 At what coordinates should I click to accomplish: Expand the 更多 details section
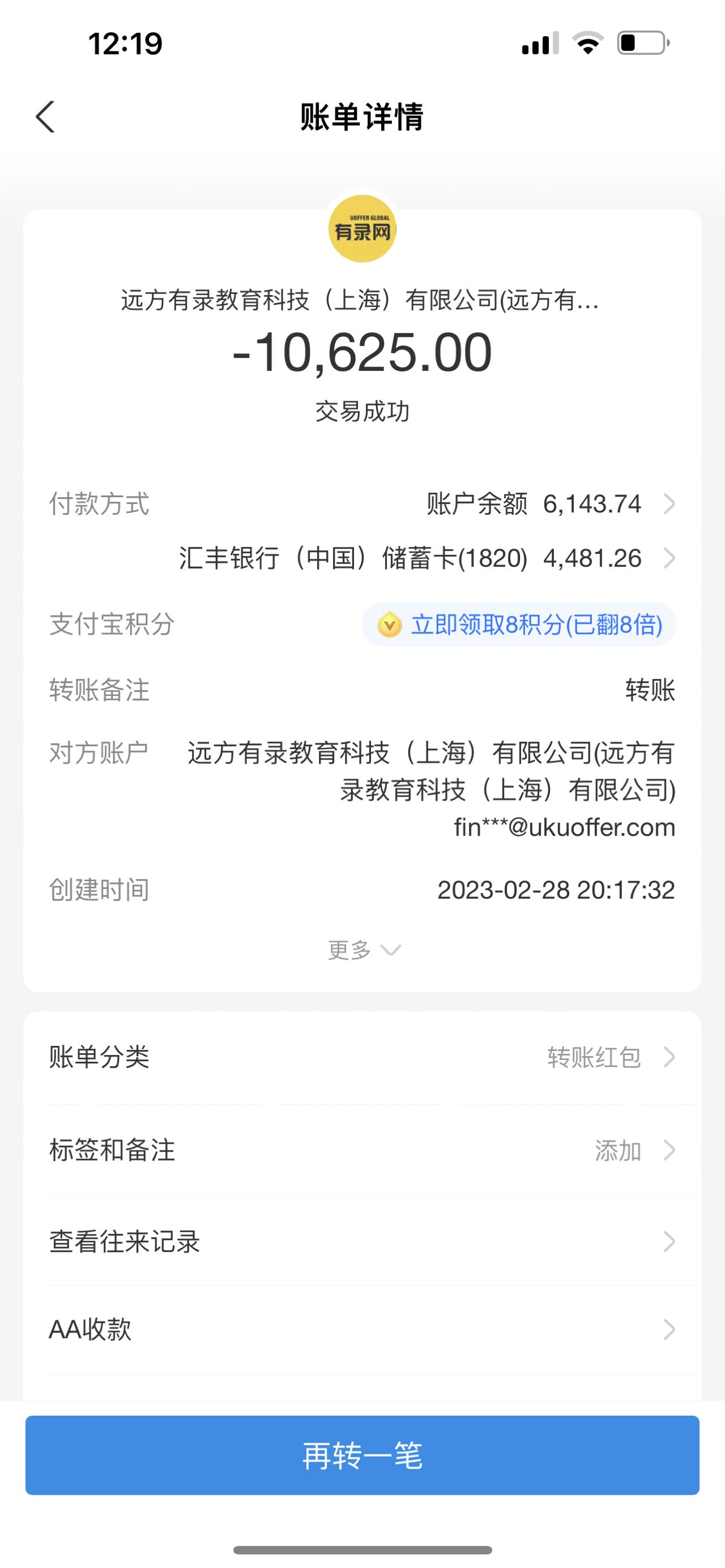click(x=364, y=950)
